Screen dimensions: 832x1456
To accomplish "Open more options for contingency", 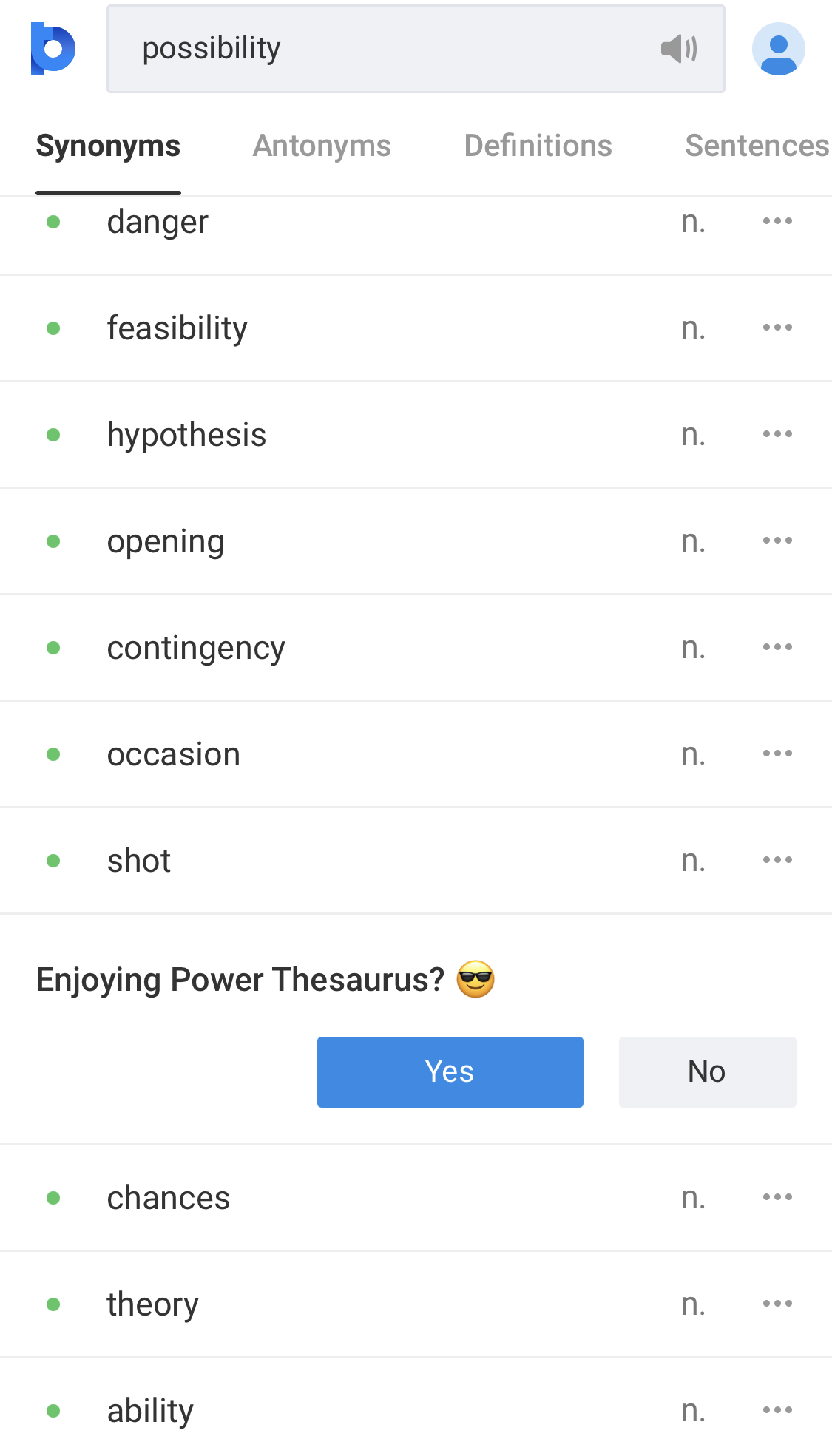I will click(777, 647).
